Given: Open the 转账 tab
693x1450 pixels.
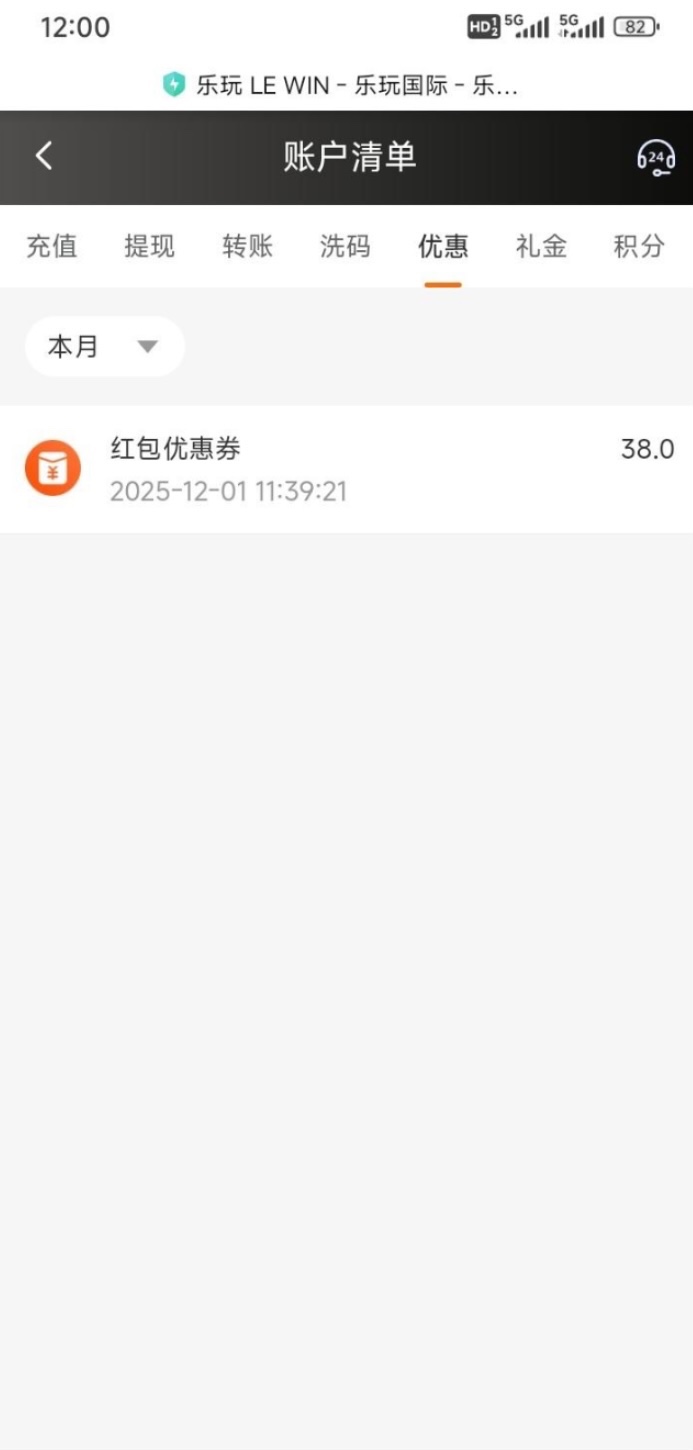Looking at the screenshot, I should tap(247, 246).
